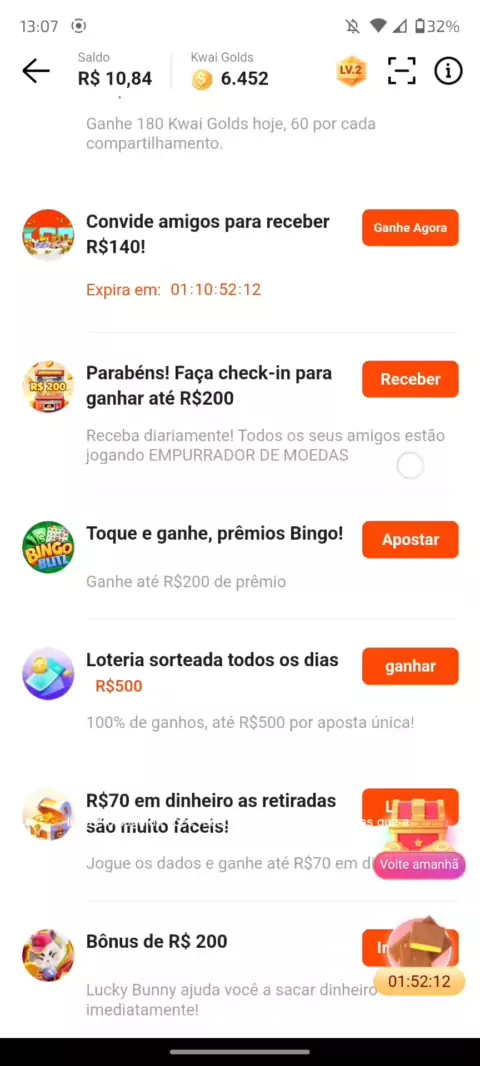480x1066 pixels.
Task: Open the QR scan icon
Action: coord(401,71)
